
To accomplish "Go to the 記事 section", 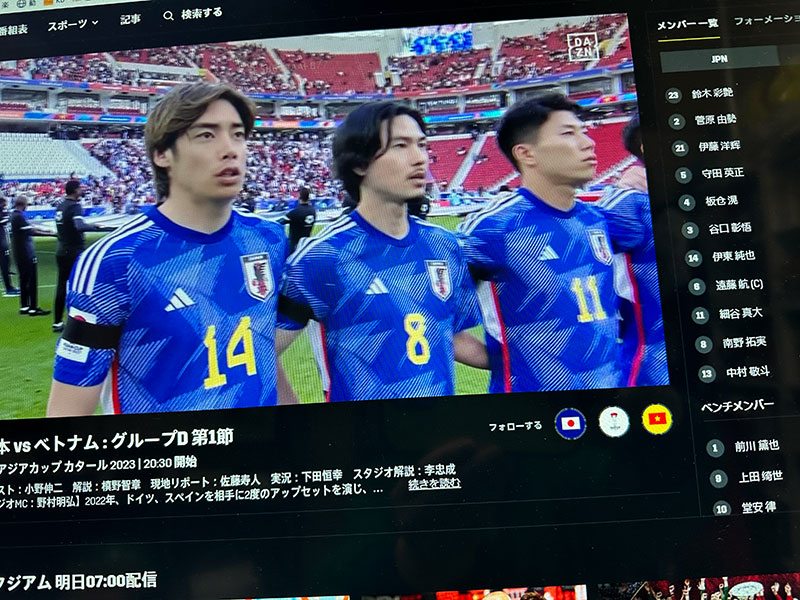I will (130, 20).
